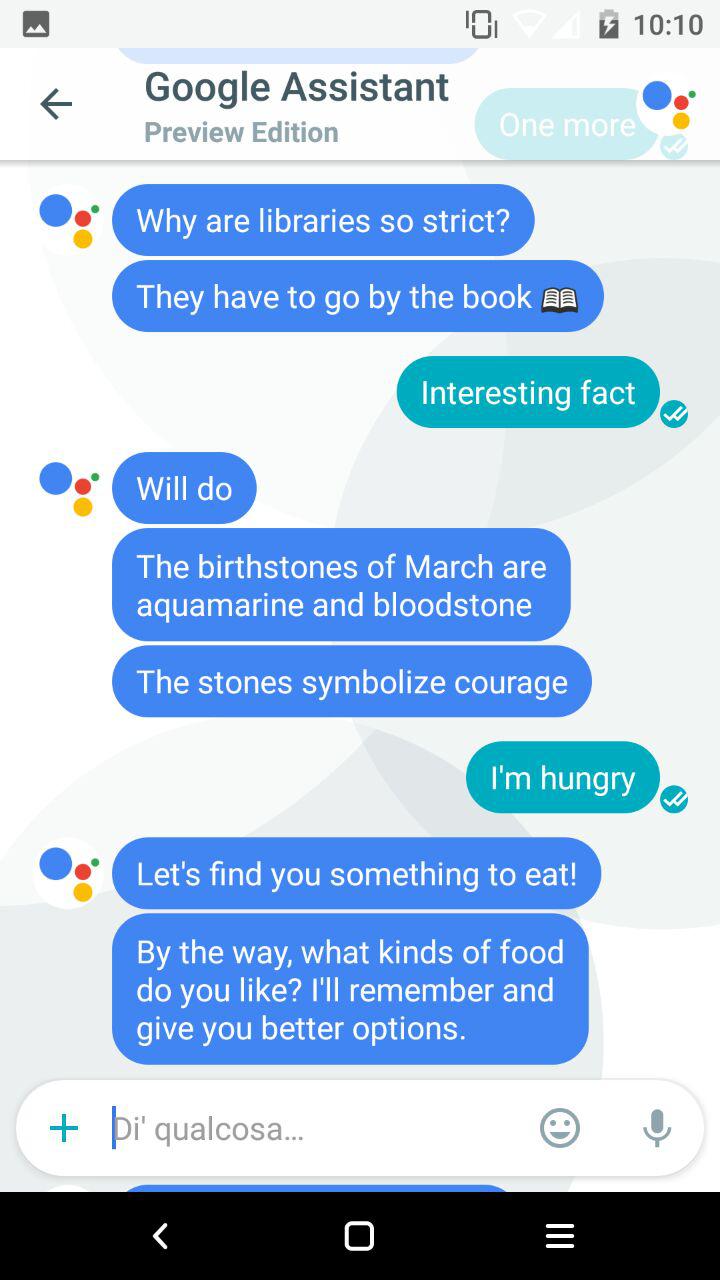Viewport: 720px width, 1280px height.
Task: Open the emoji picker
Action: 560,1129
